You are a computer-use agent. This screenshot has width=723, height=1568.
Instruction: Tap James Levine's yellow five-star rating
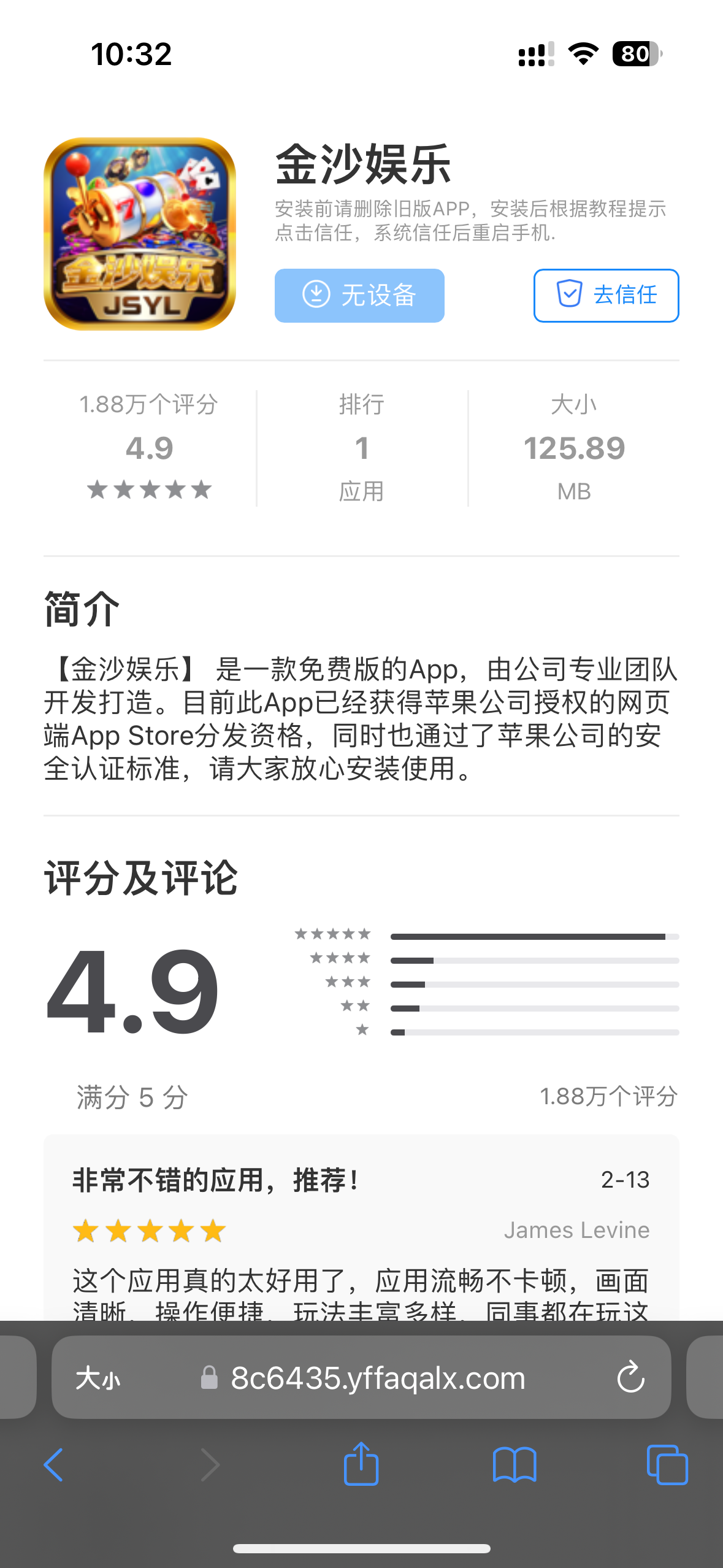[149, 1230]
